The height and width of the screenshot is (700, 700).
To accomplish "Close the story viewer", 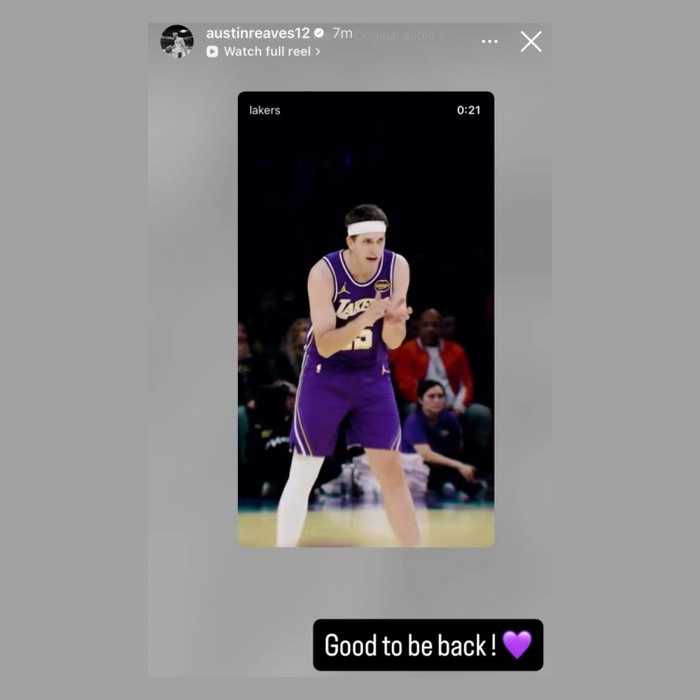I will point(531,41).
